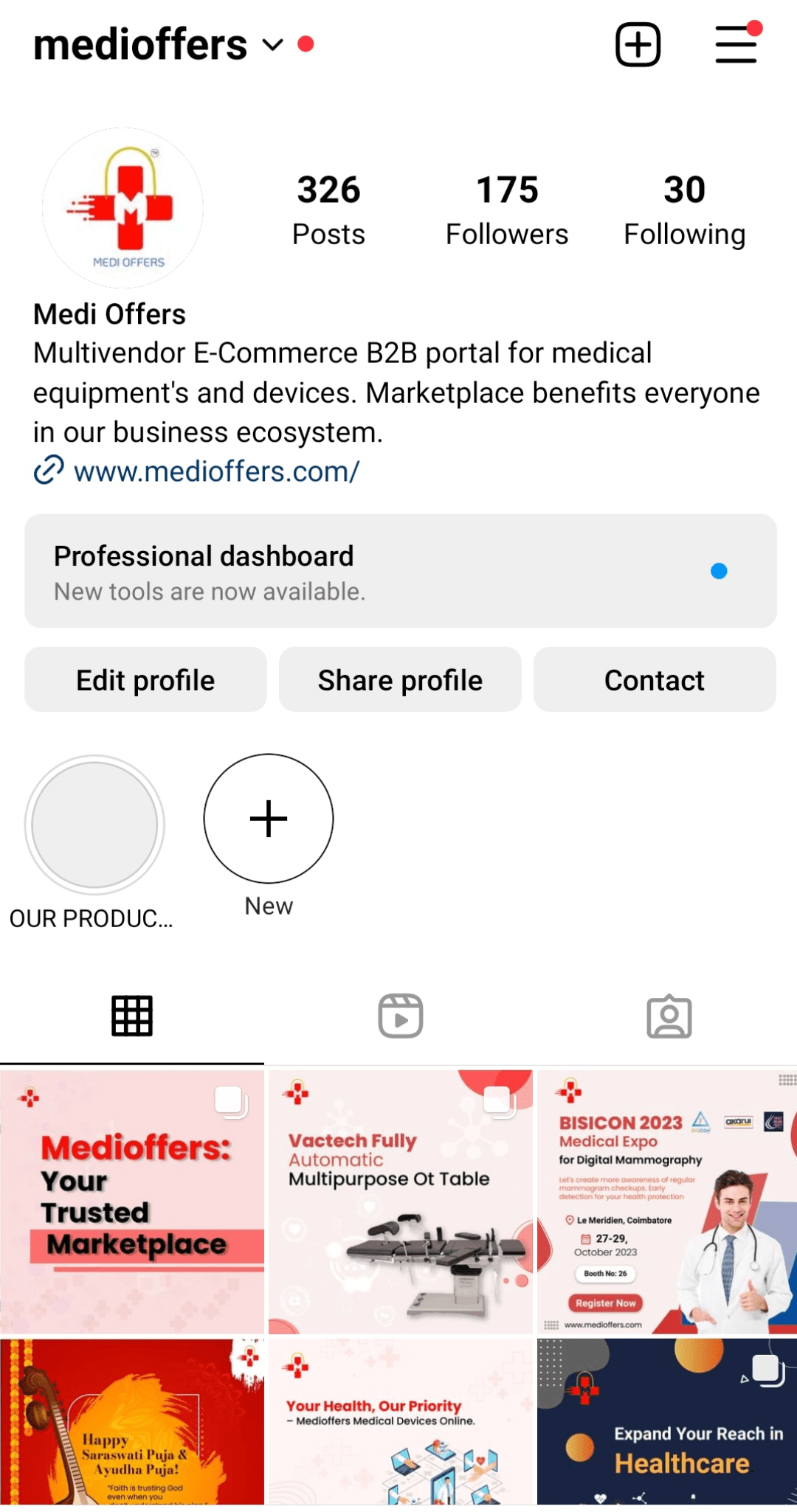Open the hamburger menu
Image resolution: width=797 pixels, height=1512 pixels.
(736, 44)
